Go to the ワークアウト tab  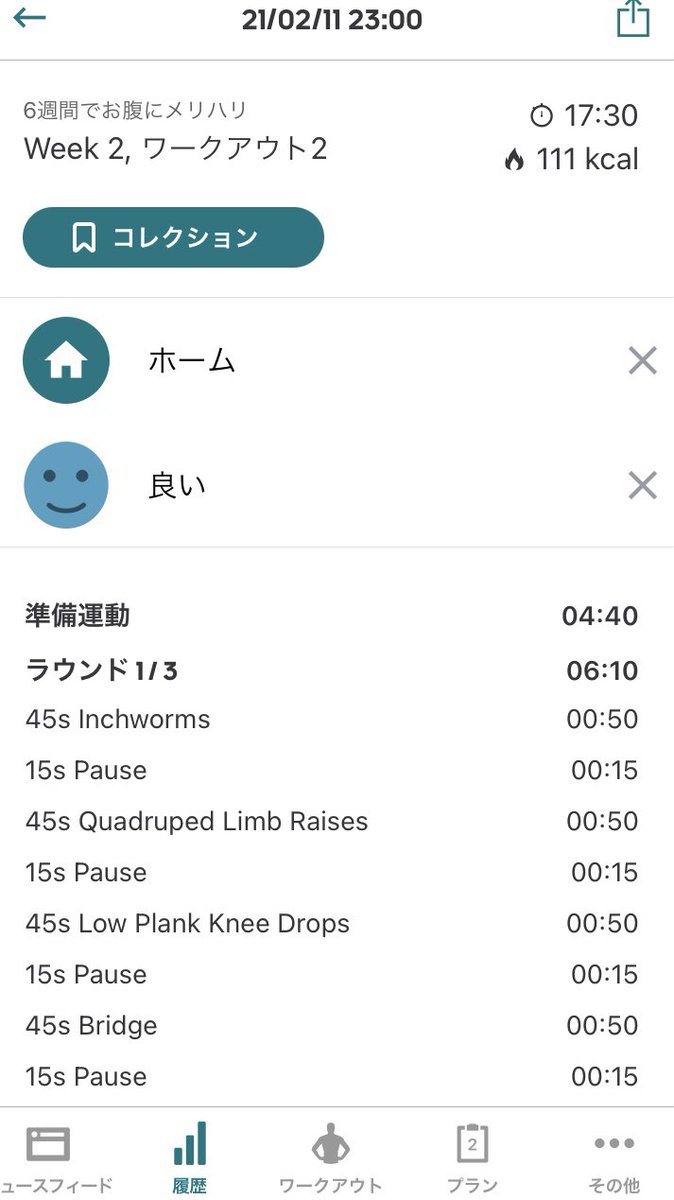pos(330,1158)
